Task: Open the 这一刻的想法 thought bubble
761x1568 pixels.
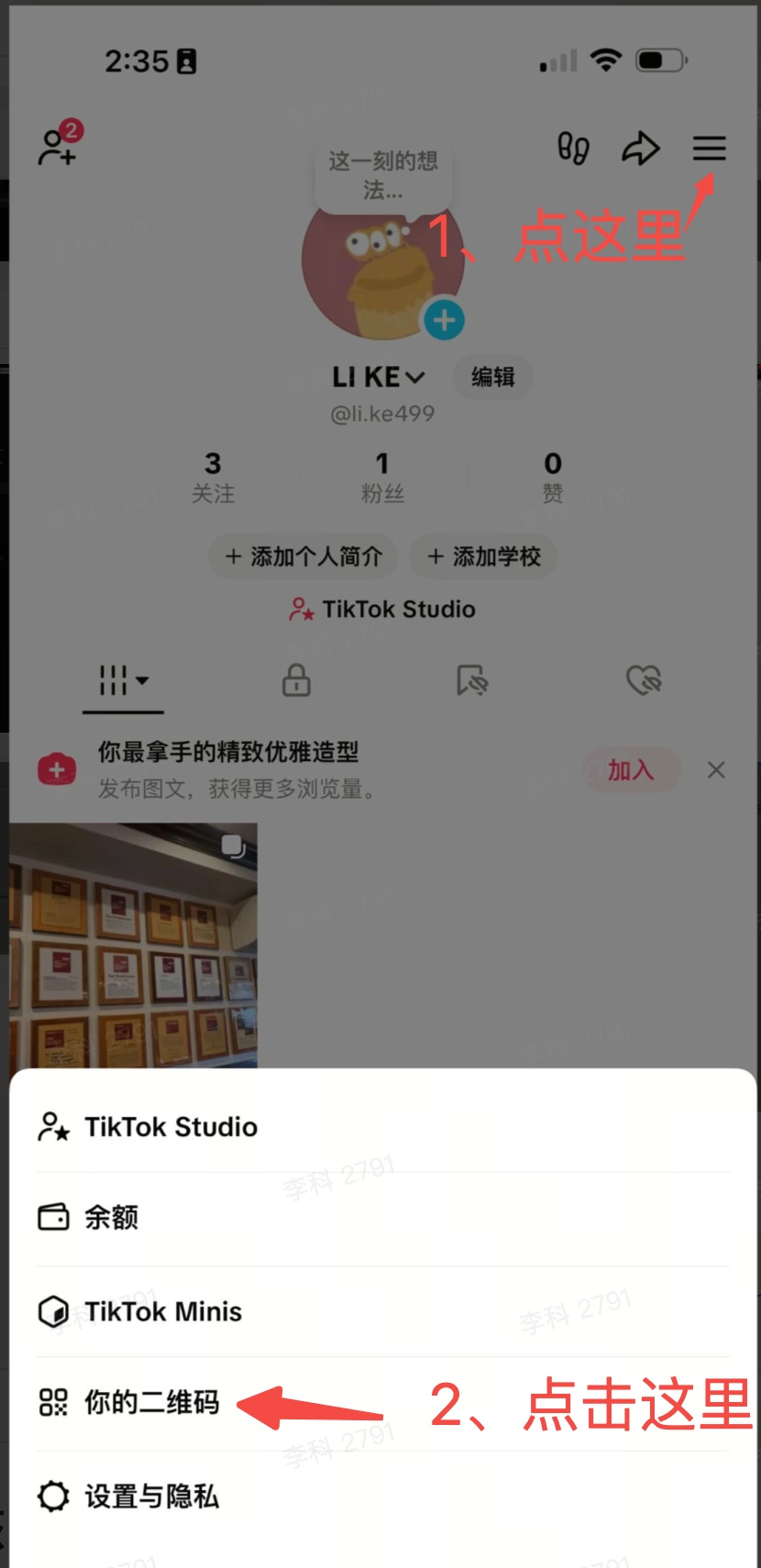Action: (x=383, y=175)
